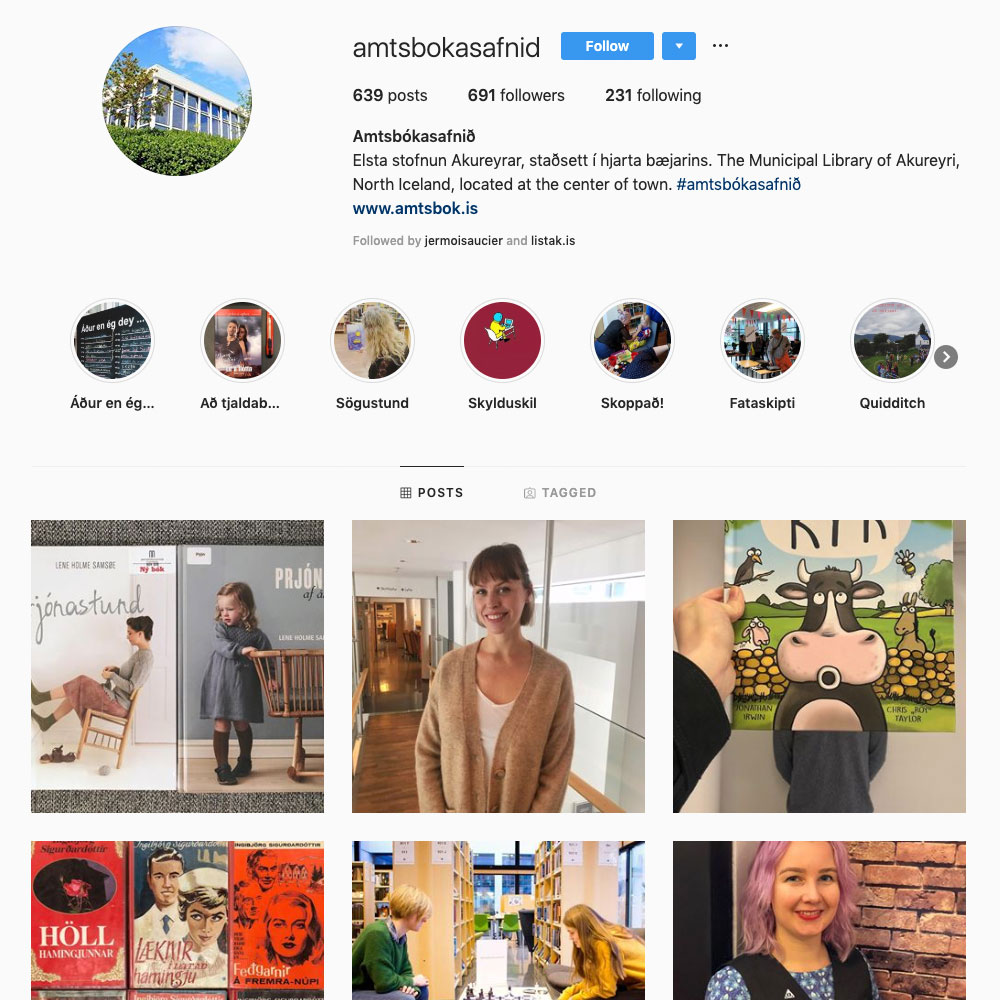This screenshot has width=1000, height=1000.
Task: Open the Að tjaldab... story highlight
Action: tap(242, 341)
